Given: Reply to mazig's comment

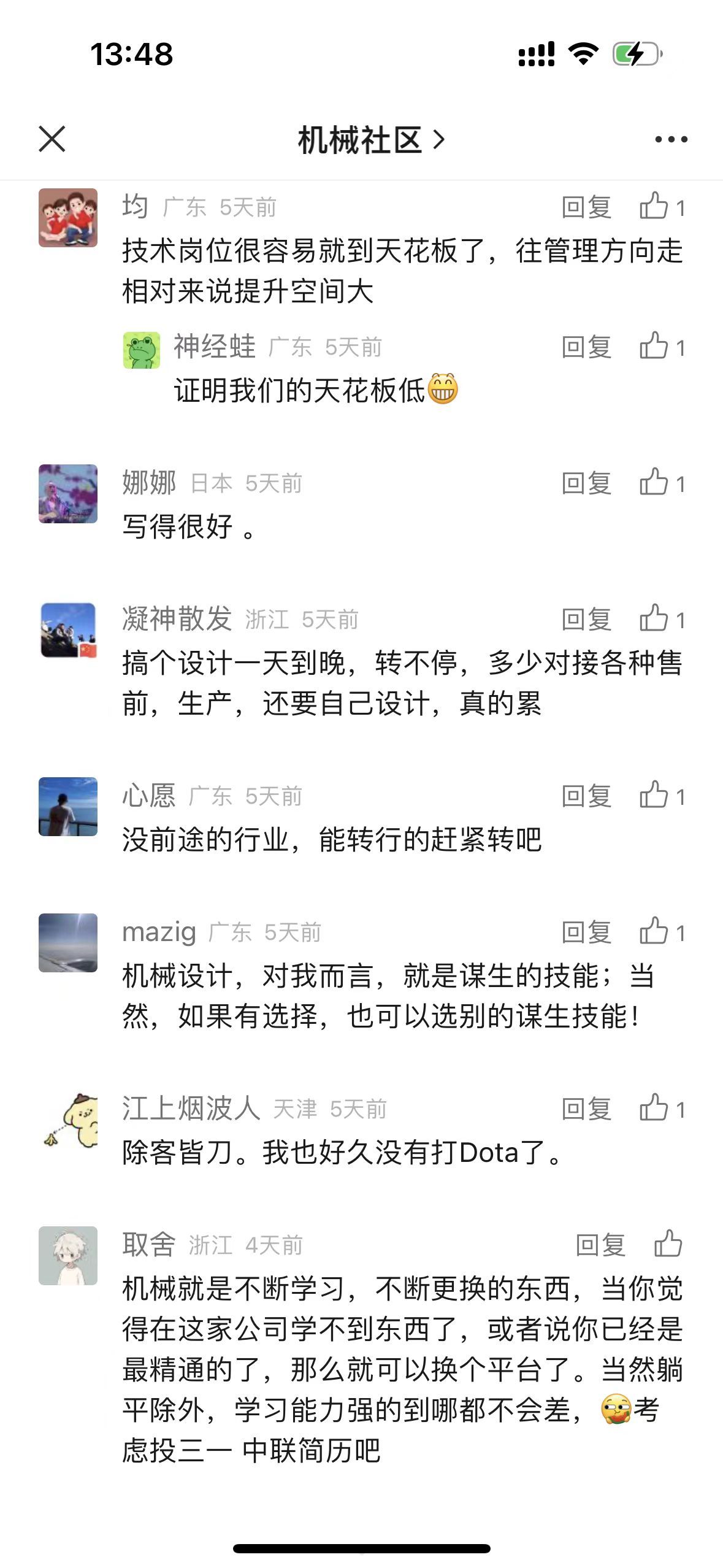Looking at the screenshot, I should tap(586, 932).
